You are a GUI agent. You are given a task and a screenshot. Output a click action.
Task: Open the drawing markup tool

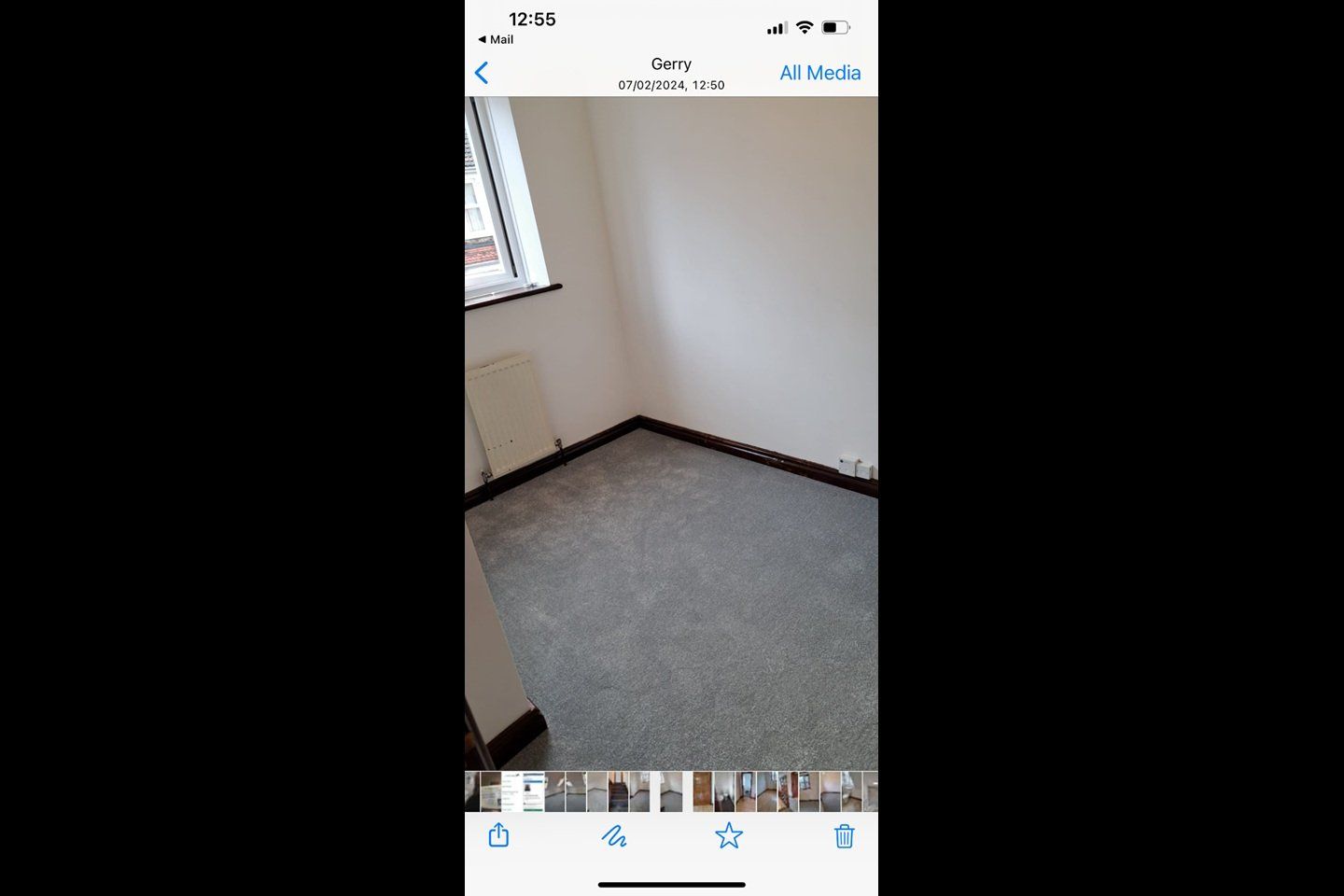pos(613,835)
